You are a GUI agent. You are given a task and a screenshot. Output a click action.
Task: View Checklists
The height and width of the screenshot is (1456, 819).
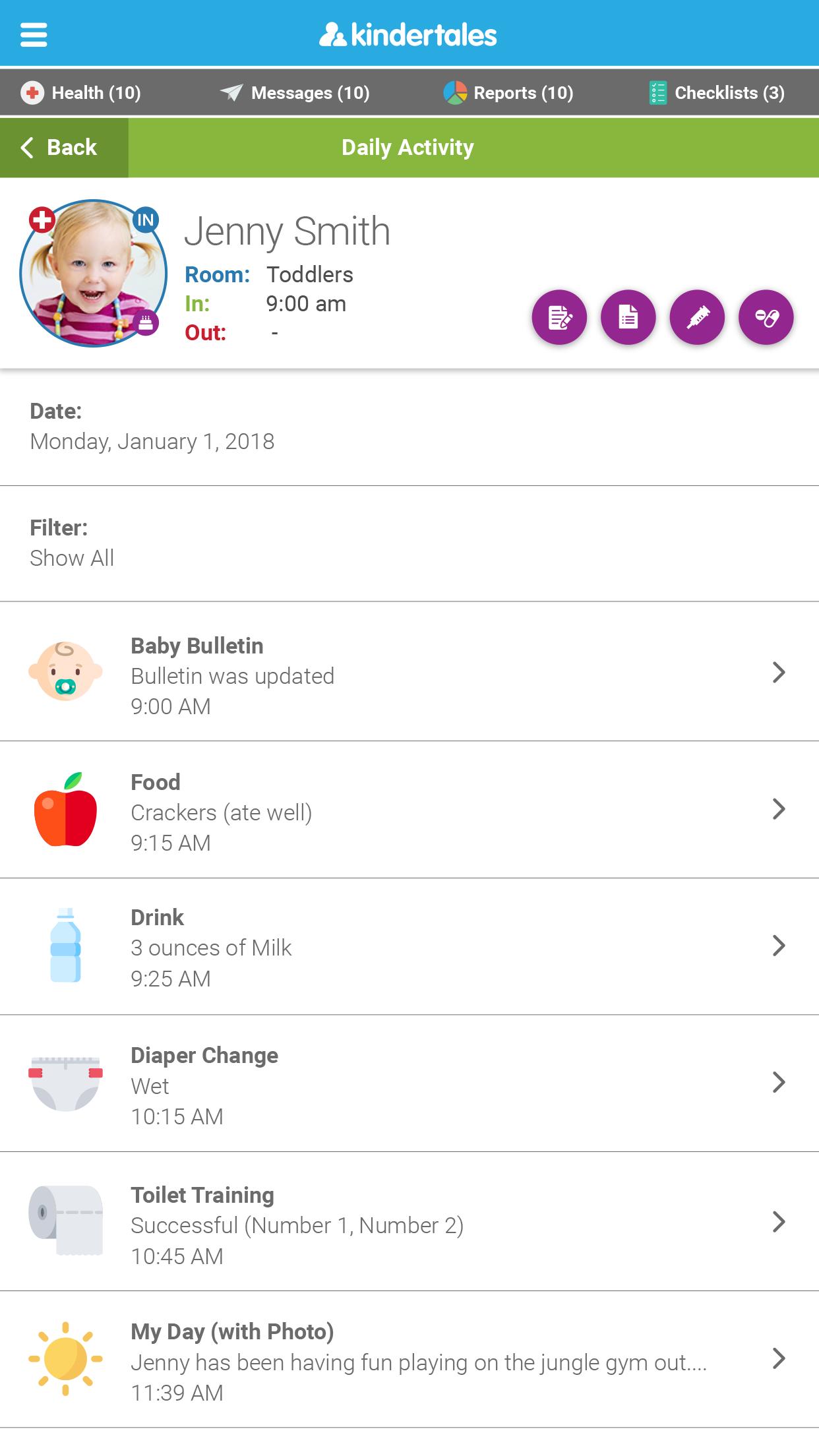(x=717, y=93)
